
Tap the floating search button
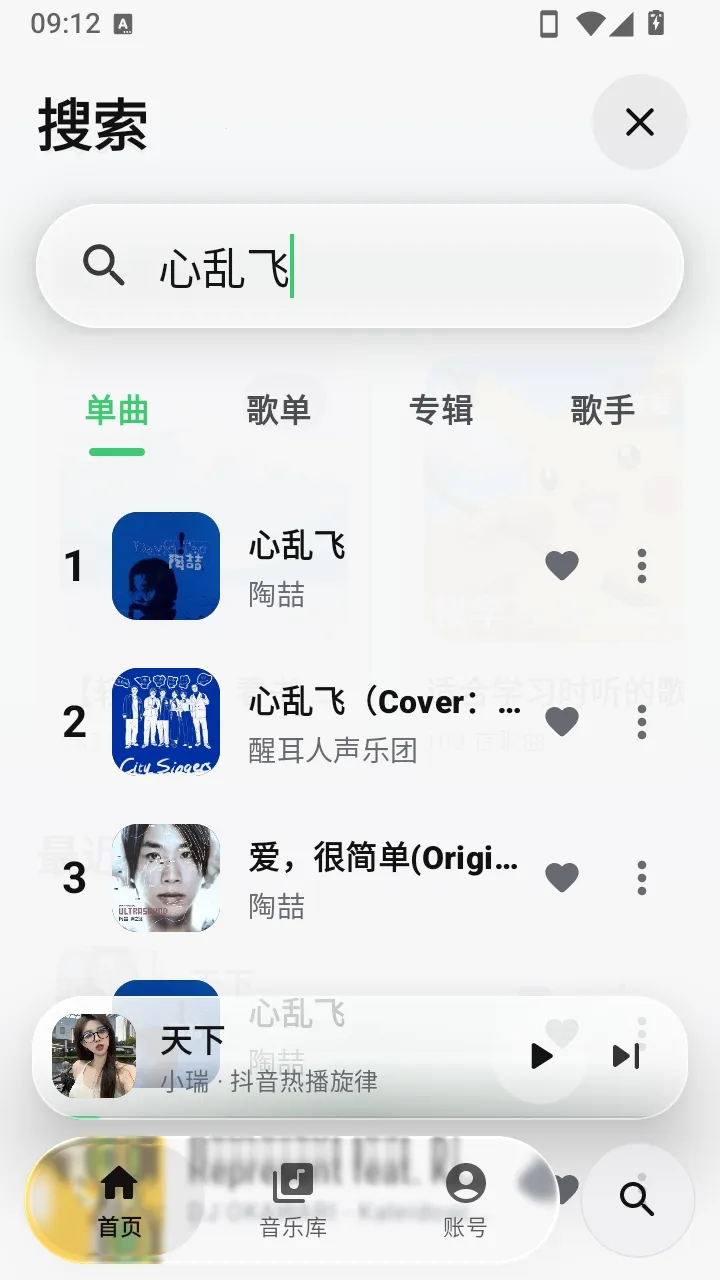point(637,1198)
